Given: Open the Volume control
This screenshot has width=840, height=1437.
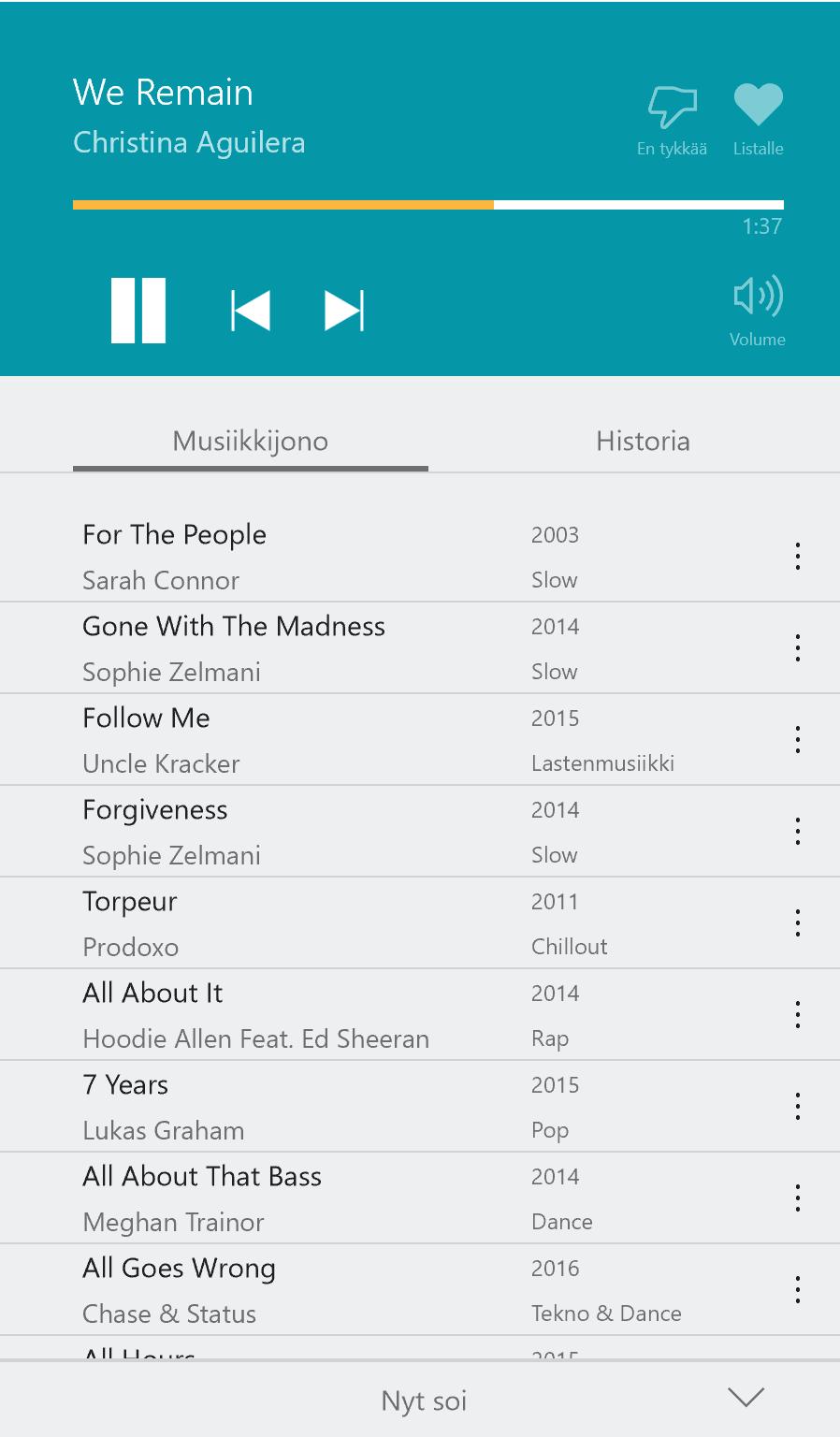Looking at the screenshot, I should pos(758,298).
